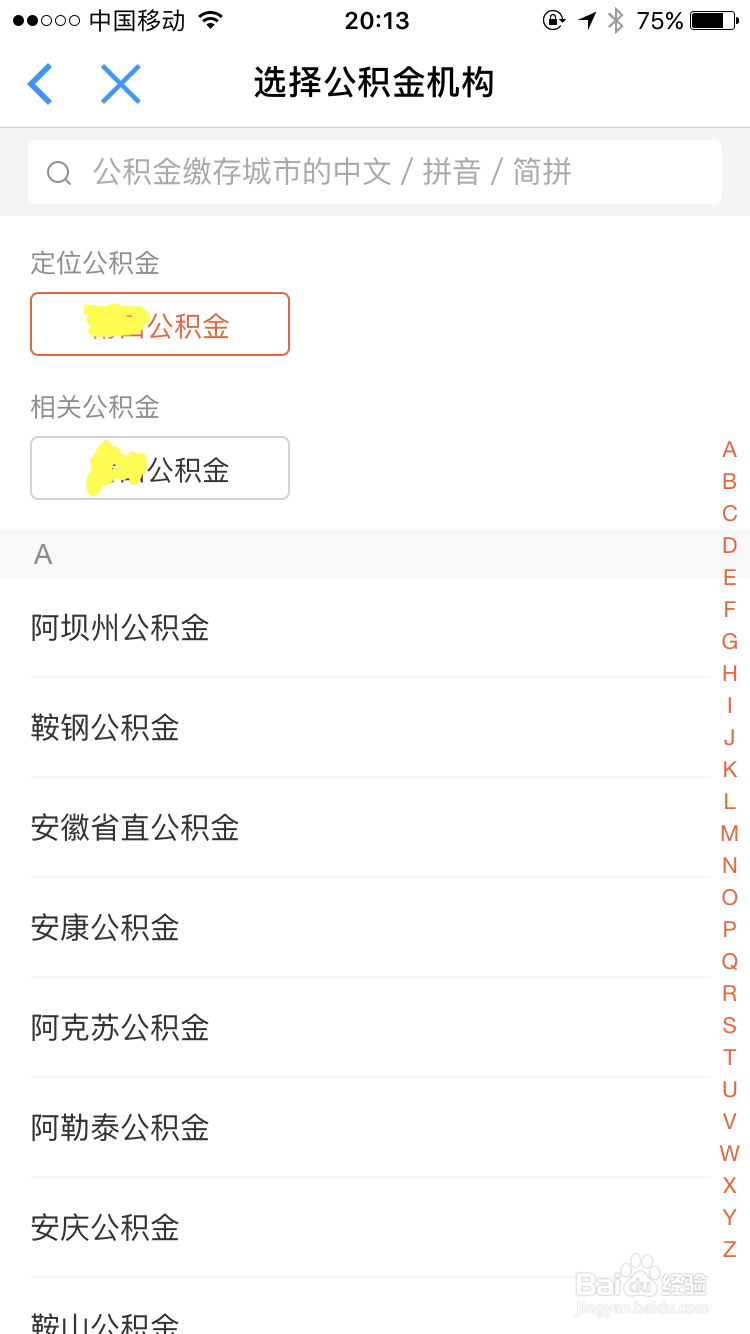Jump to letter S in the side index
The image size is (750, 1334).
[729, 1025]
